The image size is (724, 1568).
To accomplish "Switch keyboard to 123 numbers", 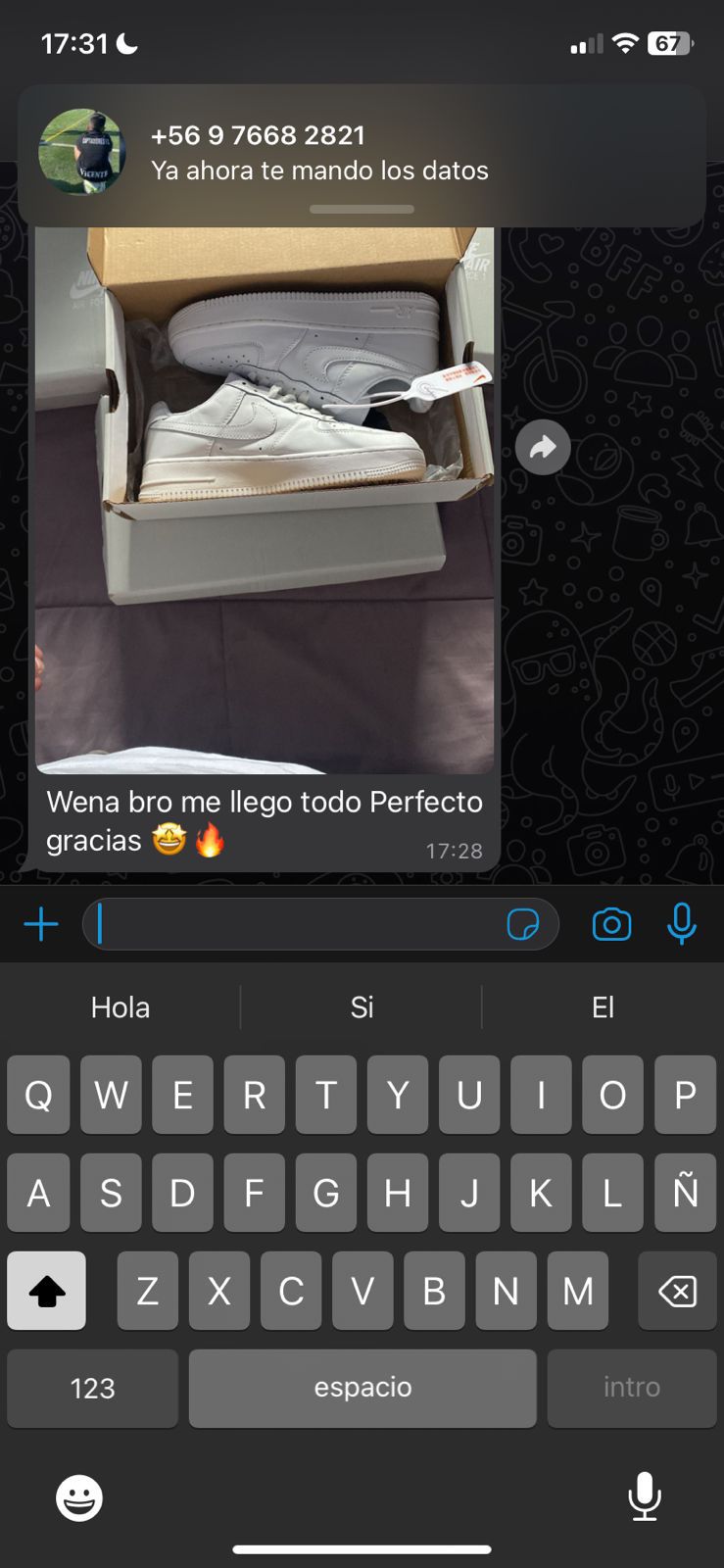I will [92, 1388].
